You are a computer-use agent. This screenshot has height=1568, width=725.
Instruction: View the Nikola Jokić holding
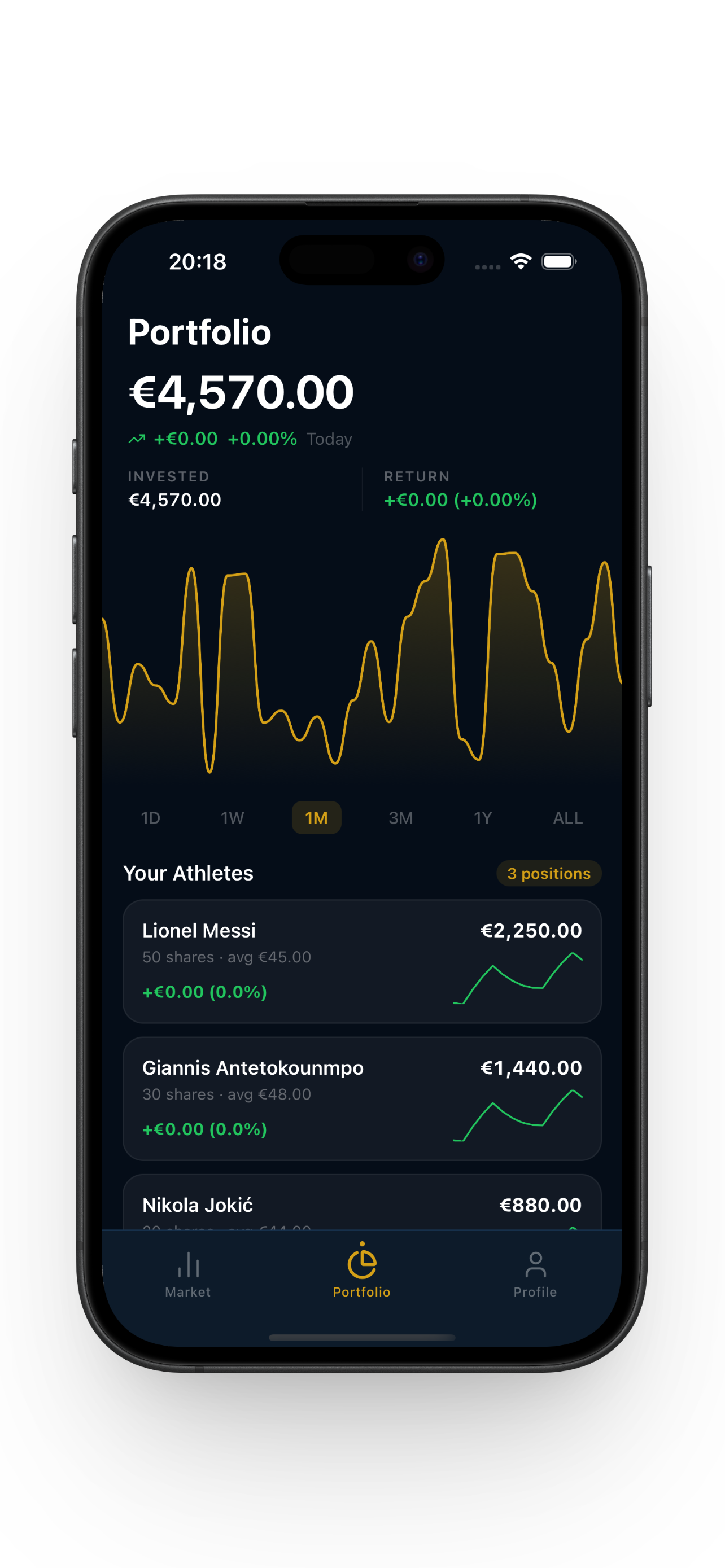(x=361, y=1205)
